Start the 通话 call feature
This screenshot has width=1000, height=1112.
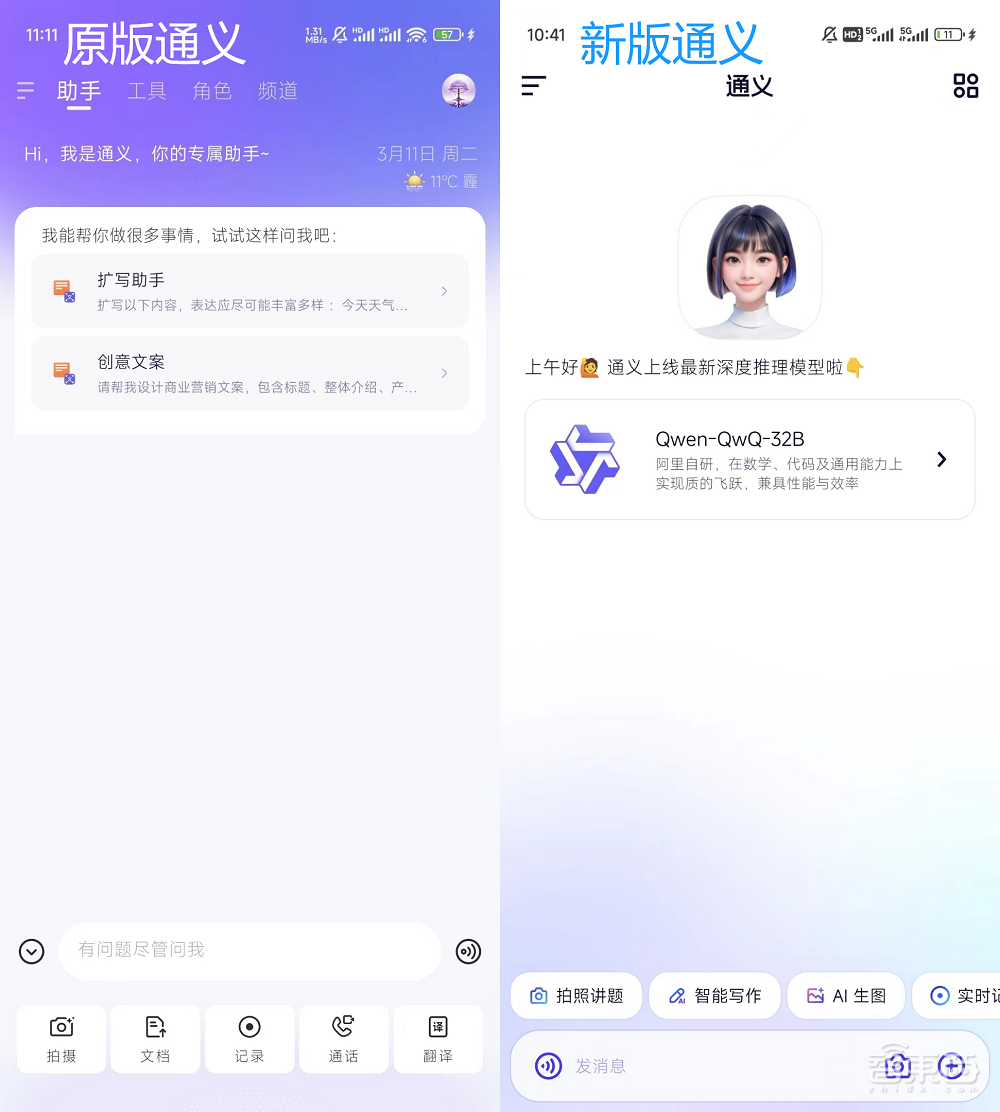pos(343,1038)
